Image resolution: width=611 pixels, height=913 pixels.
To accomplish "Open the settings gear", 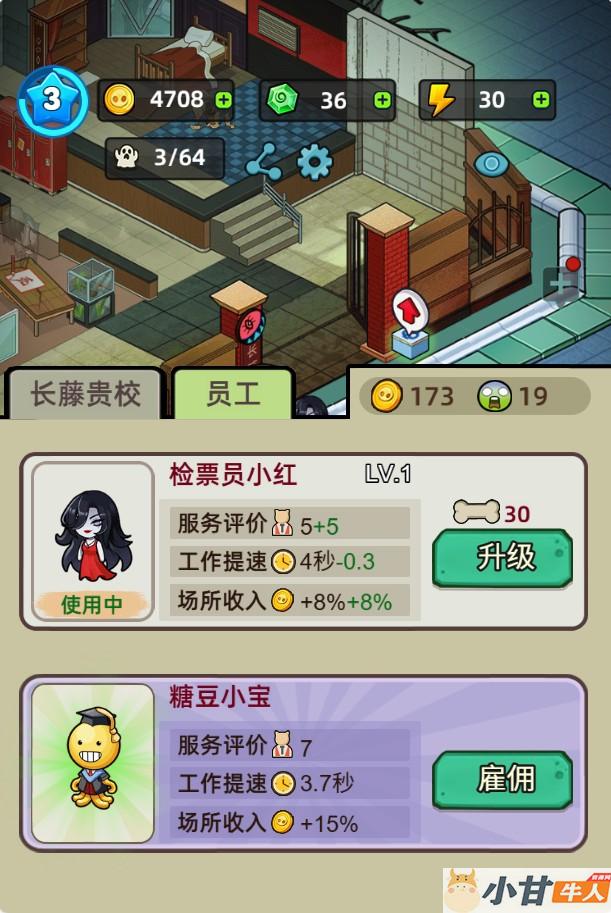I will [314, 161].
